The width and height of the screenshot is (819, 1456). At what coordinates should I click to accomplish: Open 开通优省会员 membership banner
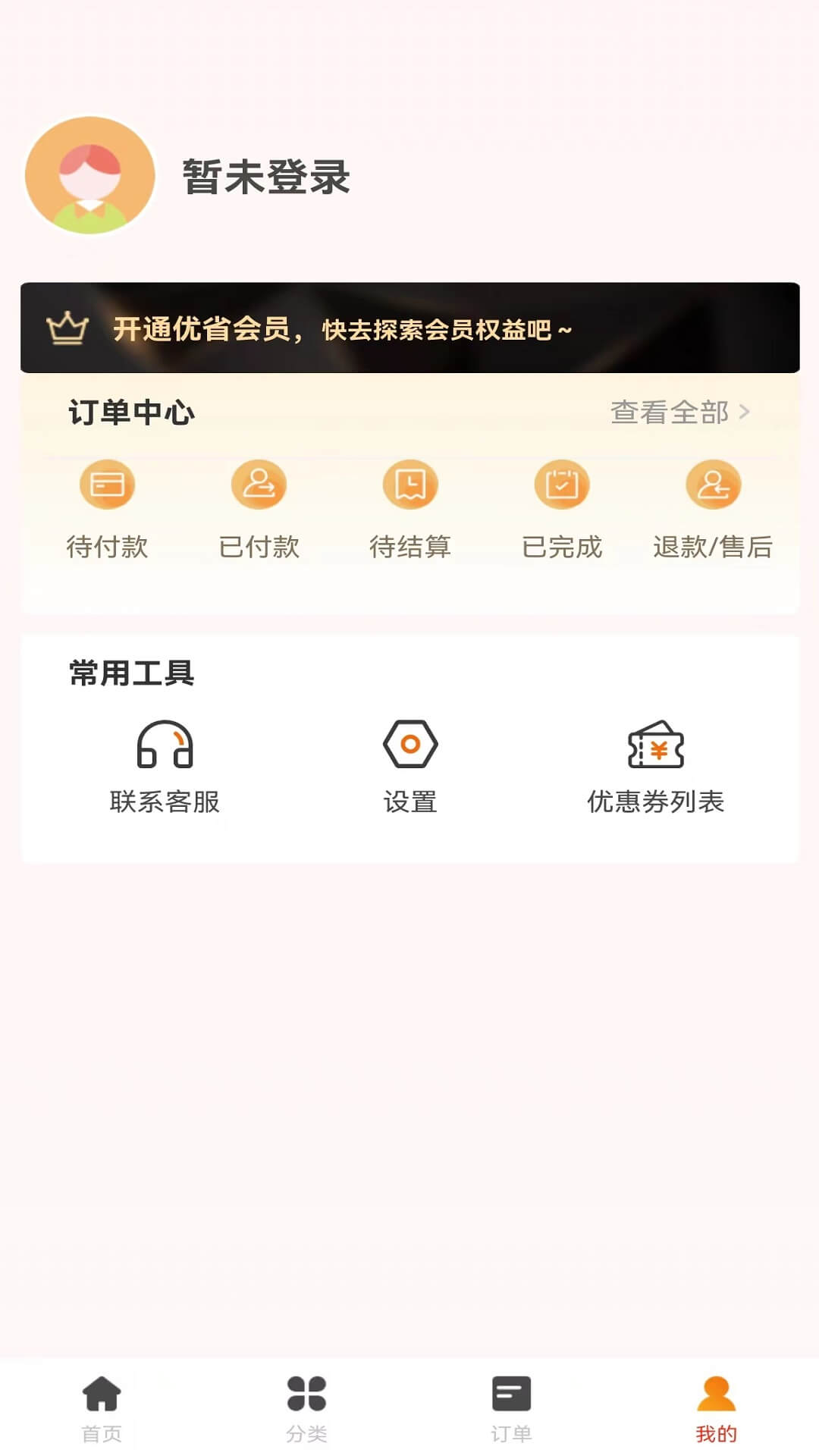pyautogui.click(x=409, y=328)
